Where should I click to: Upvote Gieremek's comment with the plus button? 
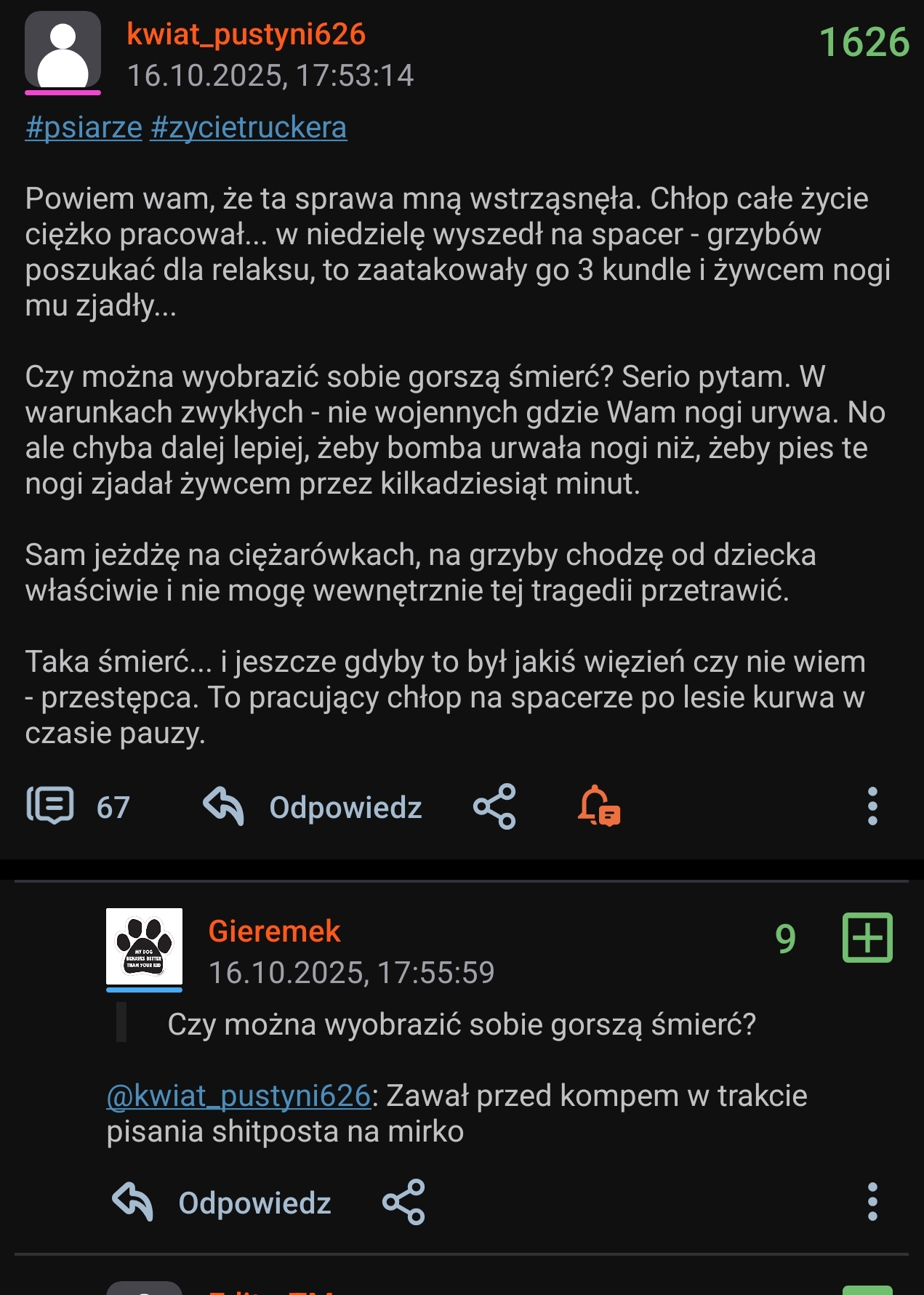point(867,938)
